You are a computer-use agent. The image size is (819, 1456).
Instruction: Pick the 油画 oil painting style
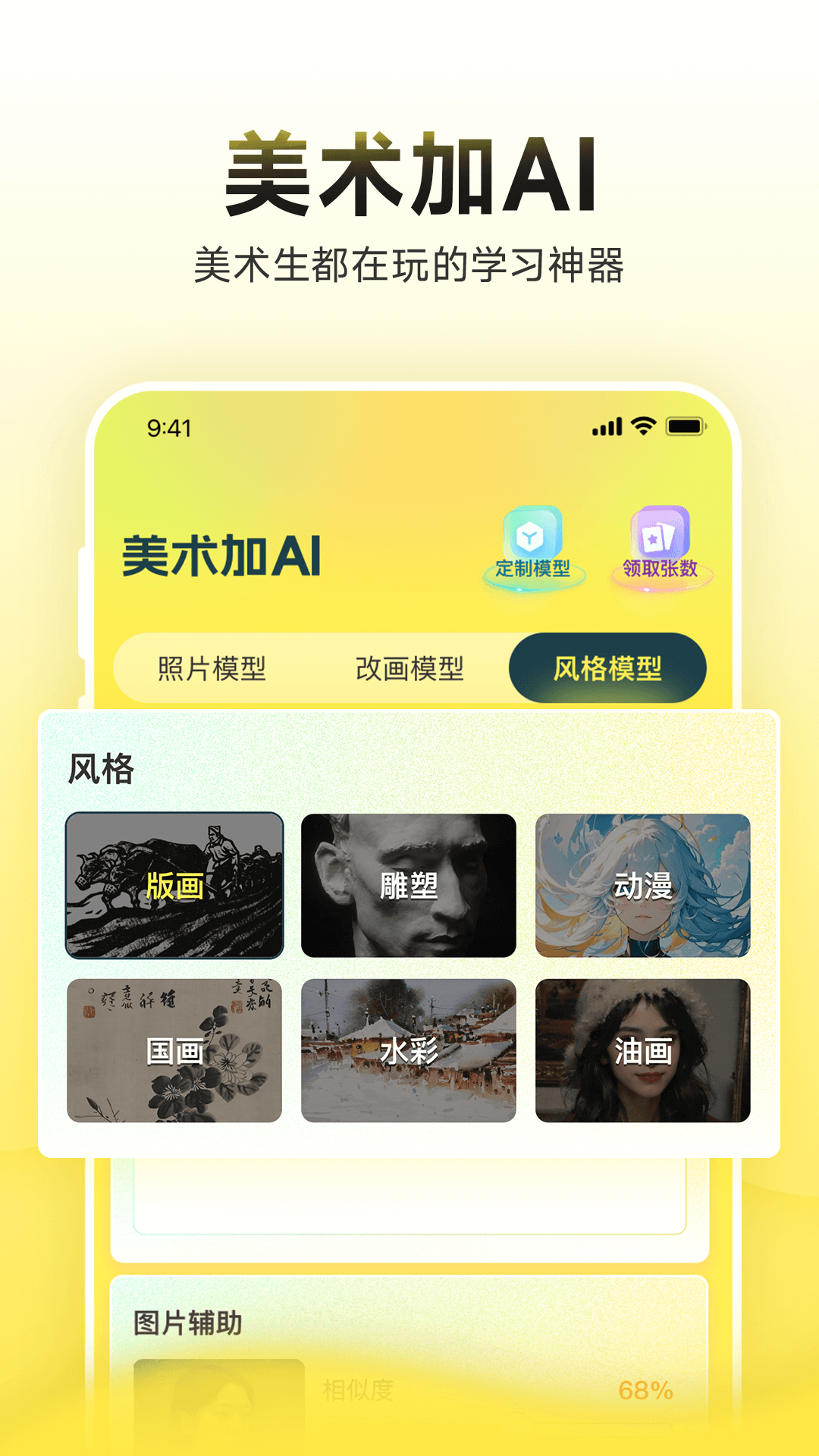(643, 1050)
